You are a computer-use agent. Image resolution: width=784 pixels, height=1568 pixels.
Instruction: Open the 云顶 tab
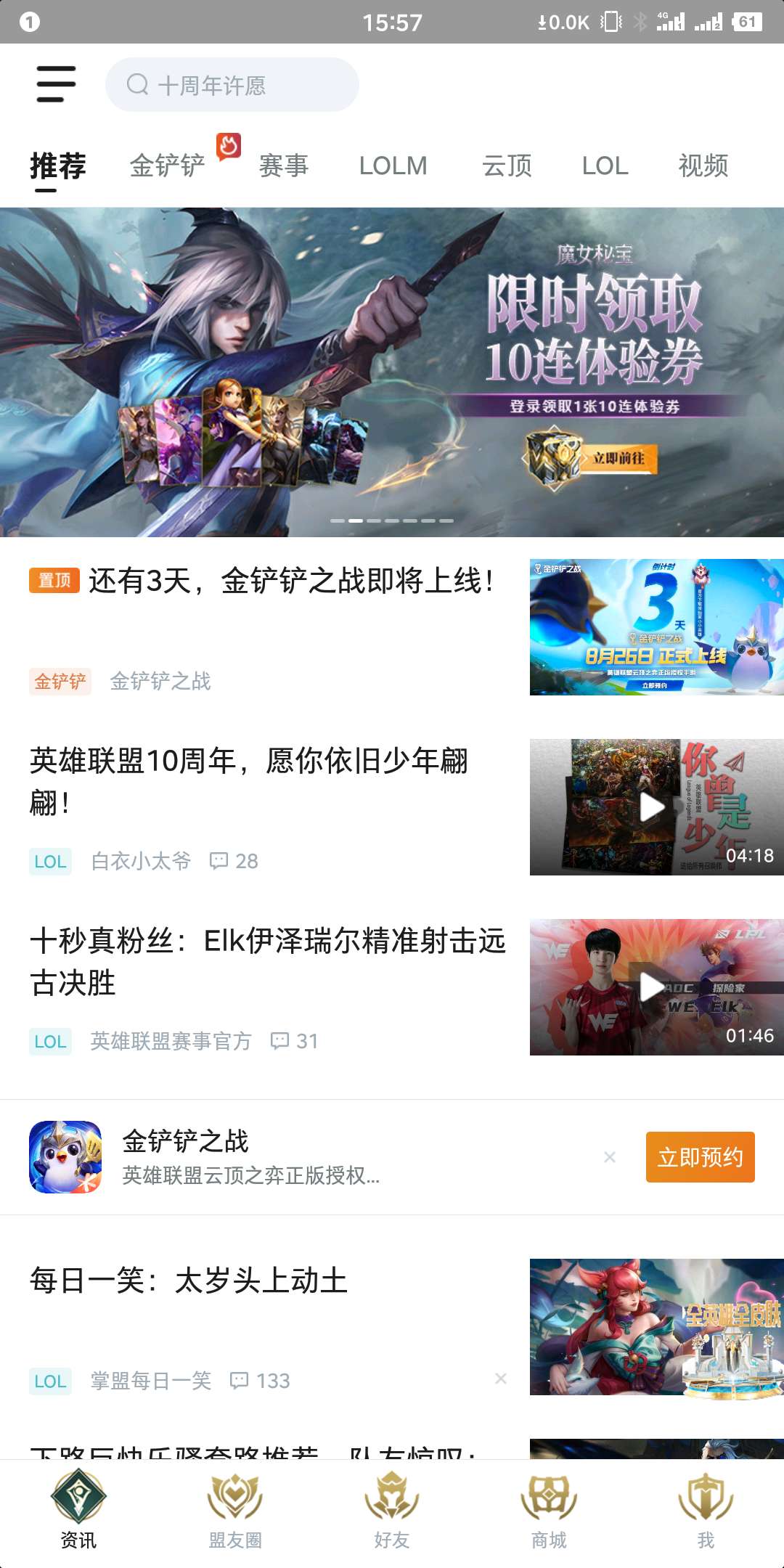point(507,166)
